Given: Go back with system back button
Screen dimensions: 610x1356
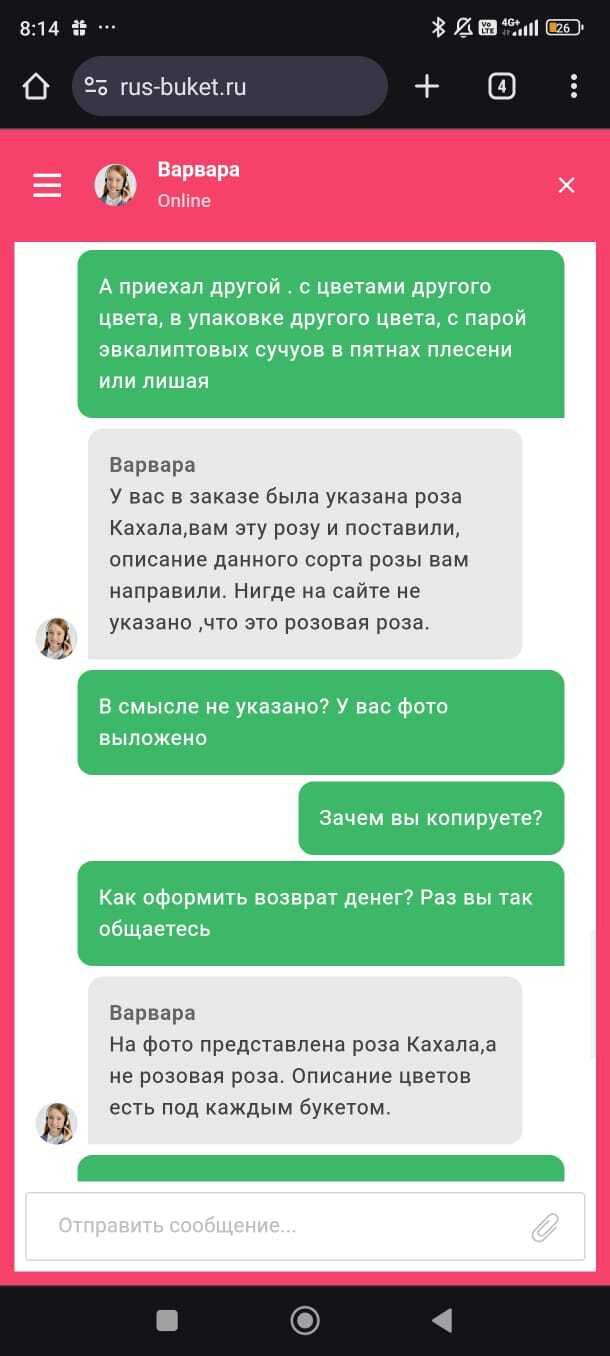Looking at the screenshot, I should [441, 1320].
